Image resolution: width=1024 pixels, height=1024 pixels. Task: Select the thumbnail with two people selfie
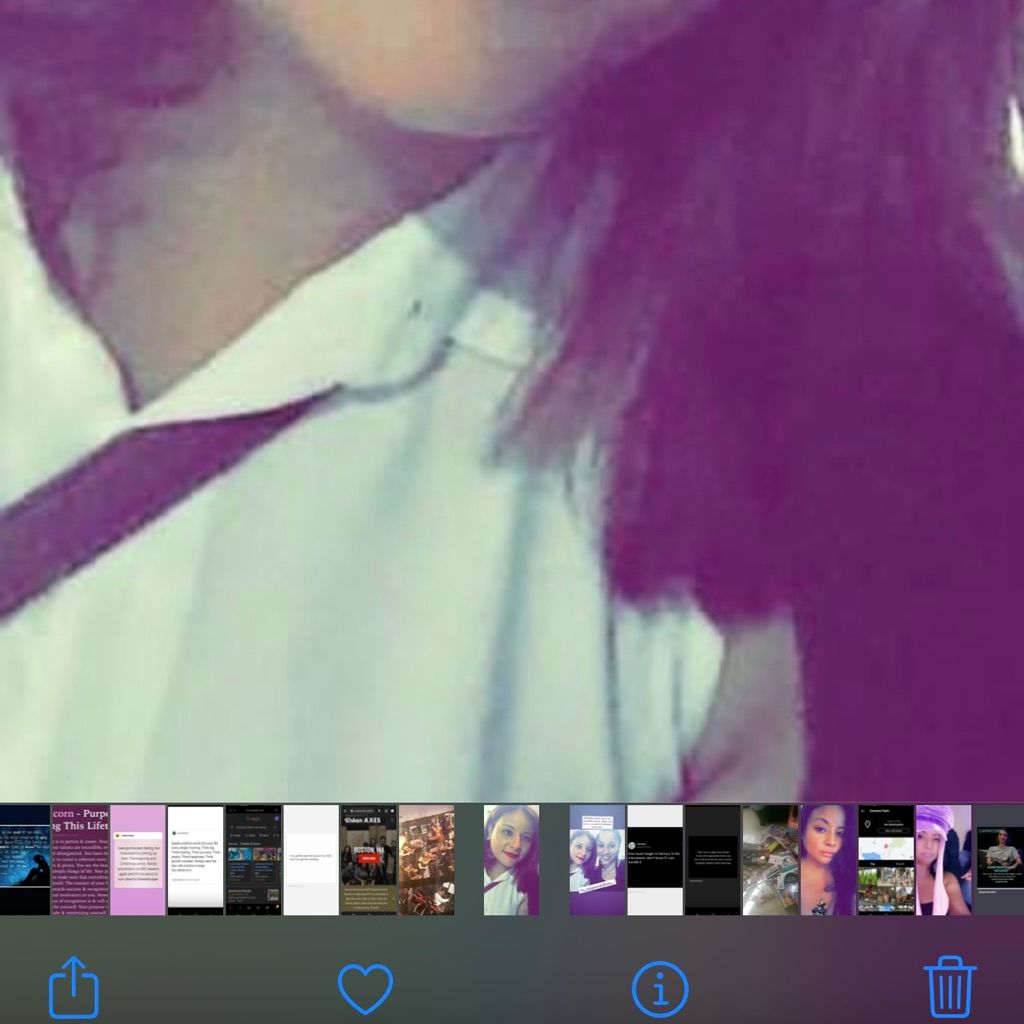coord(597,860)
